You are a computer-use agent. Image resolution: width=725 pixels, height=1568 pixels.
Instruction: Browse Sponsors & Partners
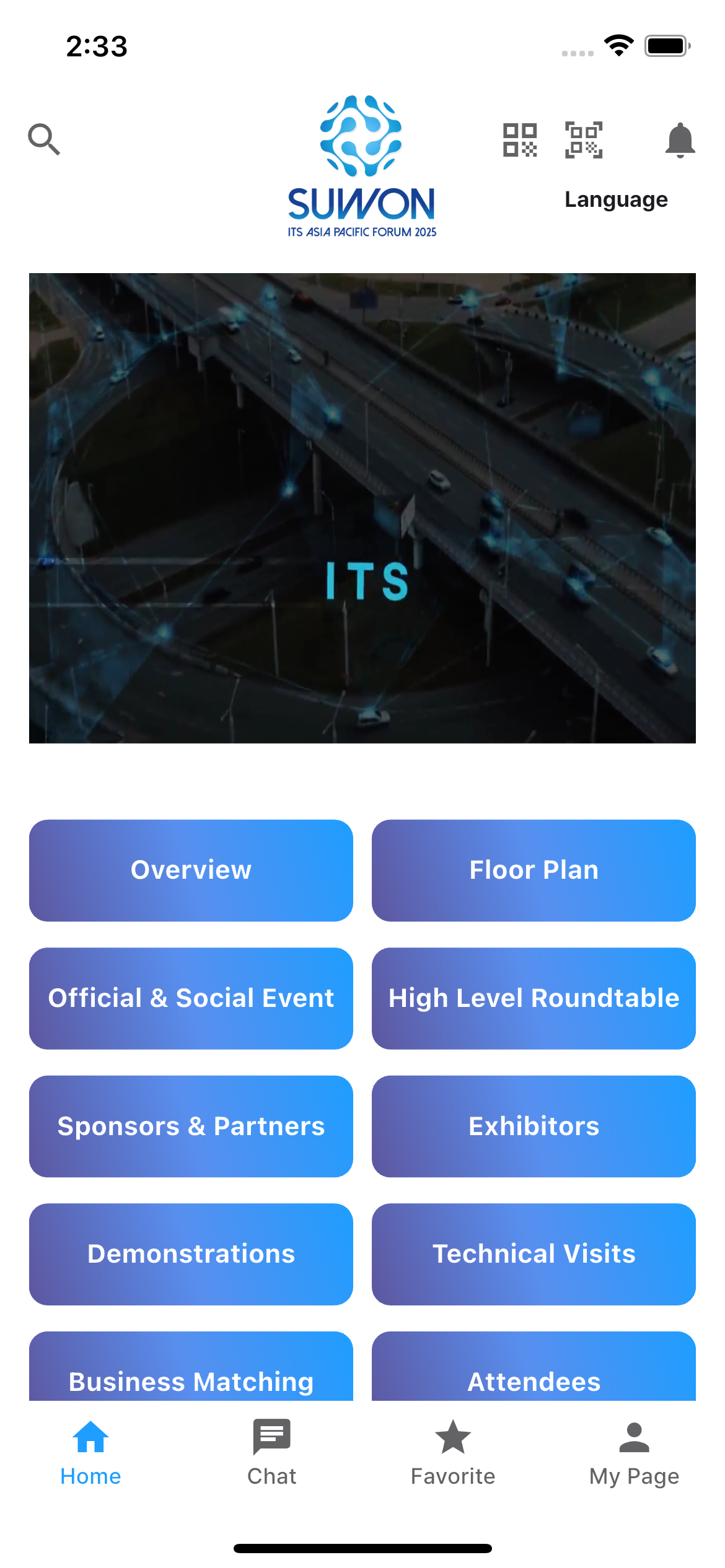(x=191, y=1126)
